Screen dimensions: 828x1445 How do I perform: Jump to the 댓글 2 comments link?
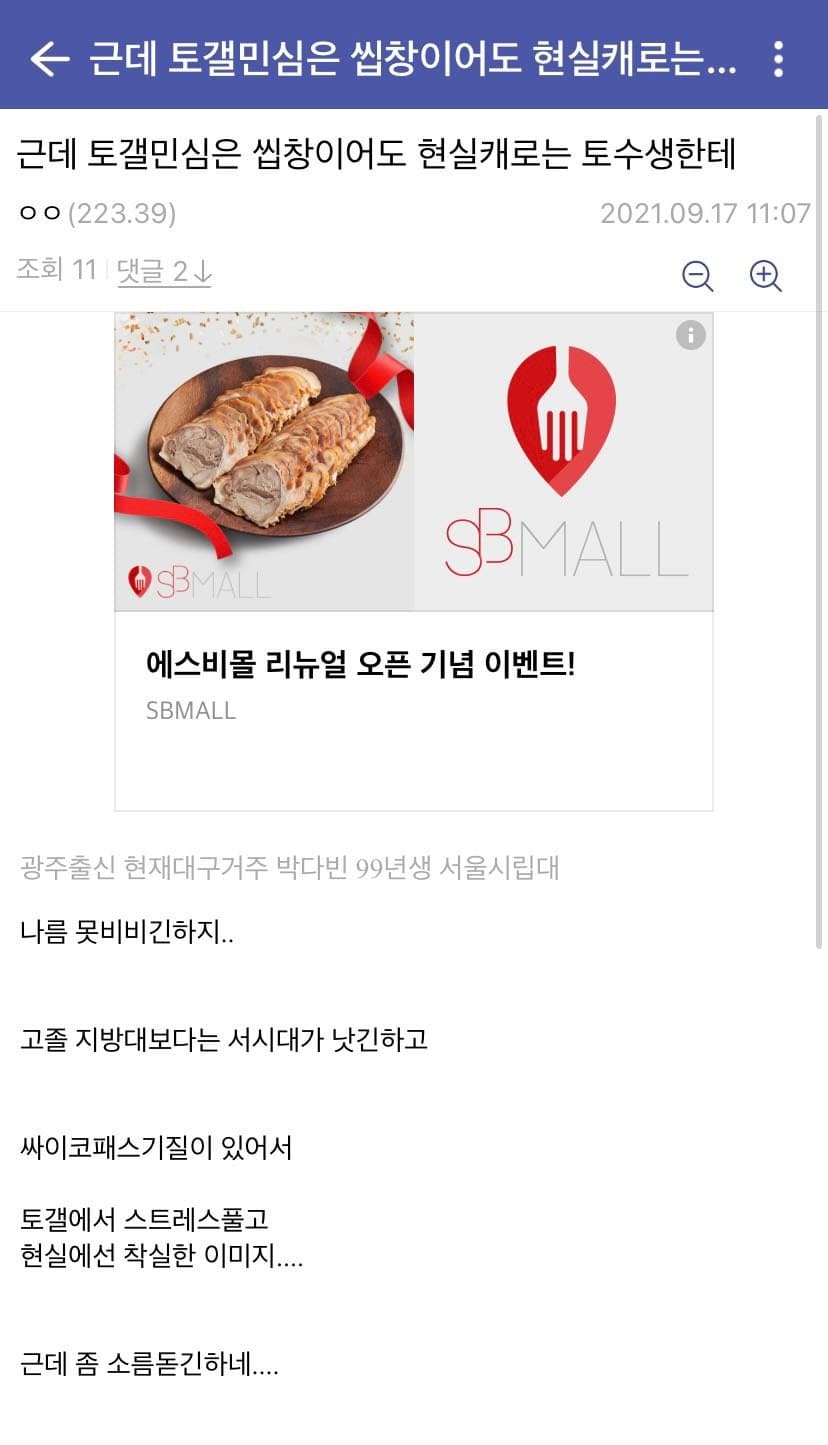tap(164, 271)
